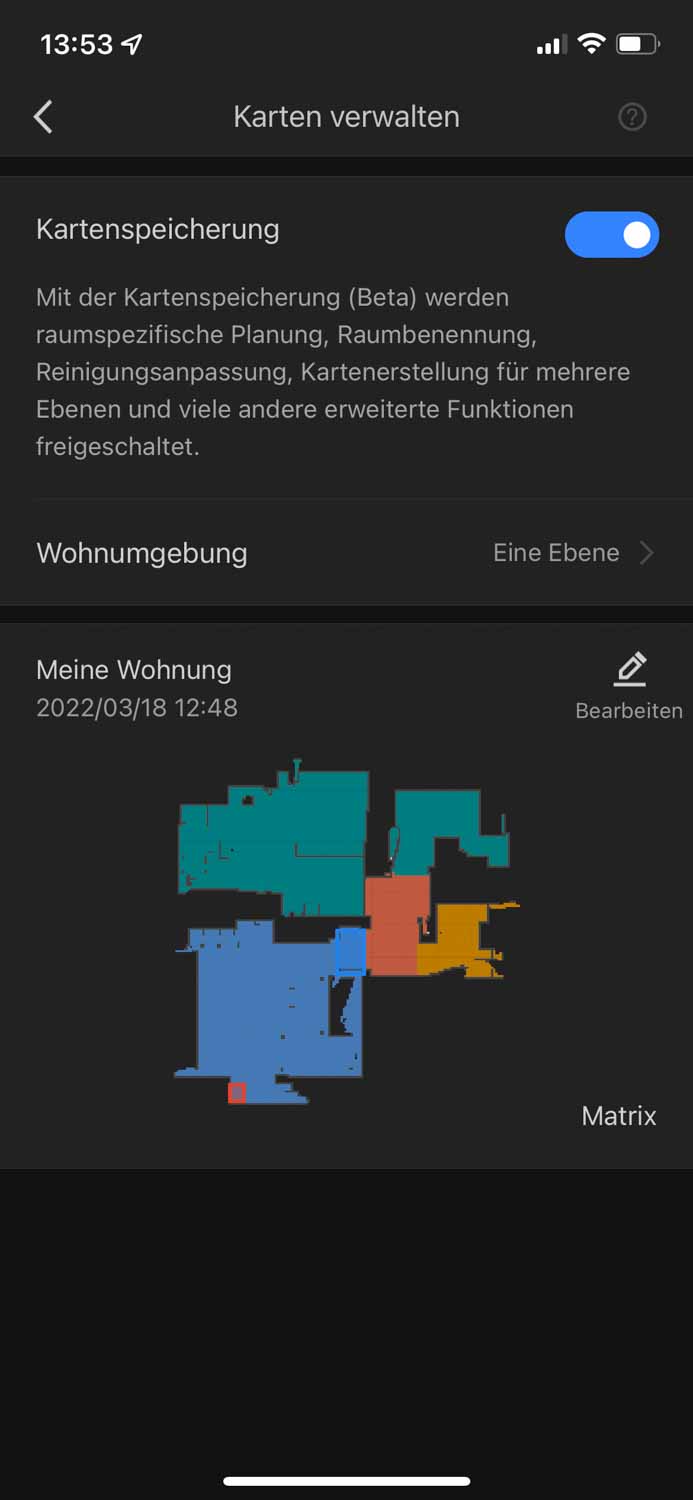Viewport: 693px width, 1500px height.
Task: Open the Wohnumgebung setting row
Action: tap(346, 553)
